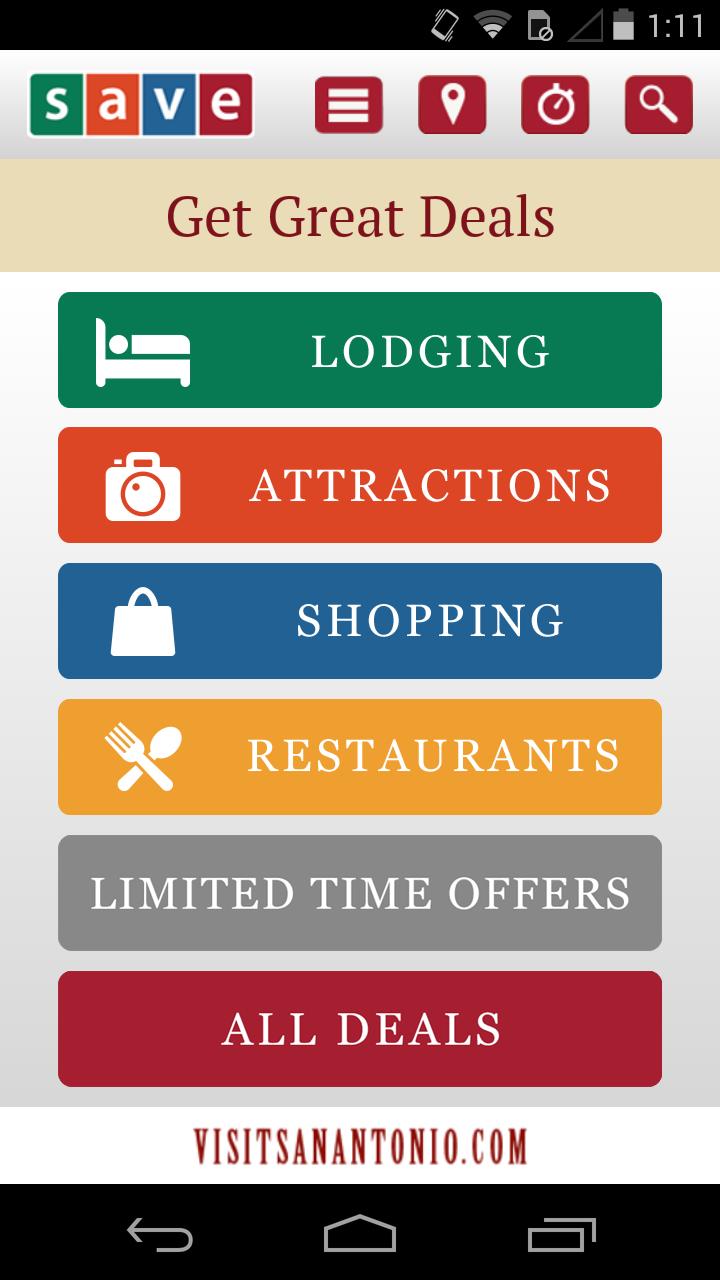The image size is (720, 1280).
Task: Tap the Save logo in header
Action: (x=141, y=104)
